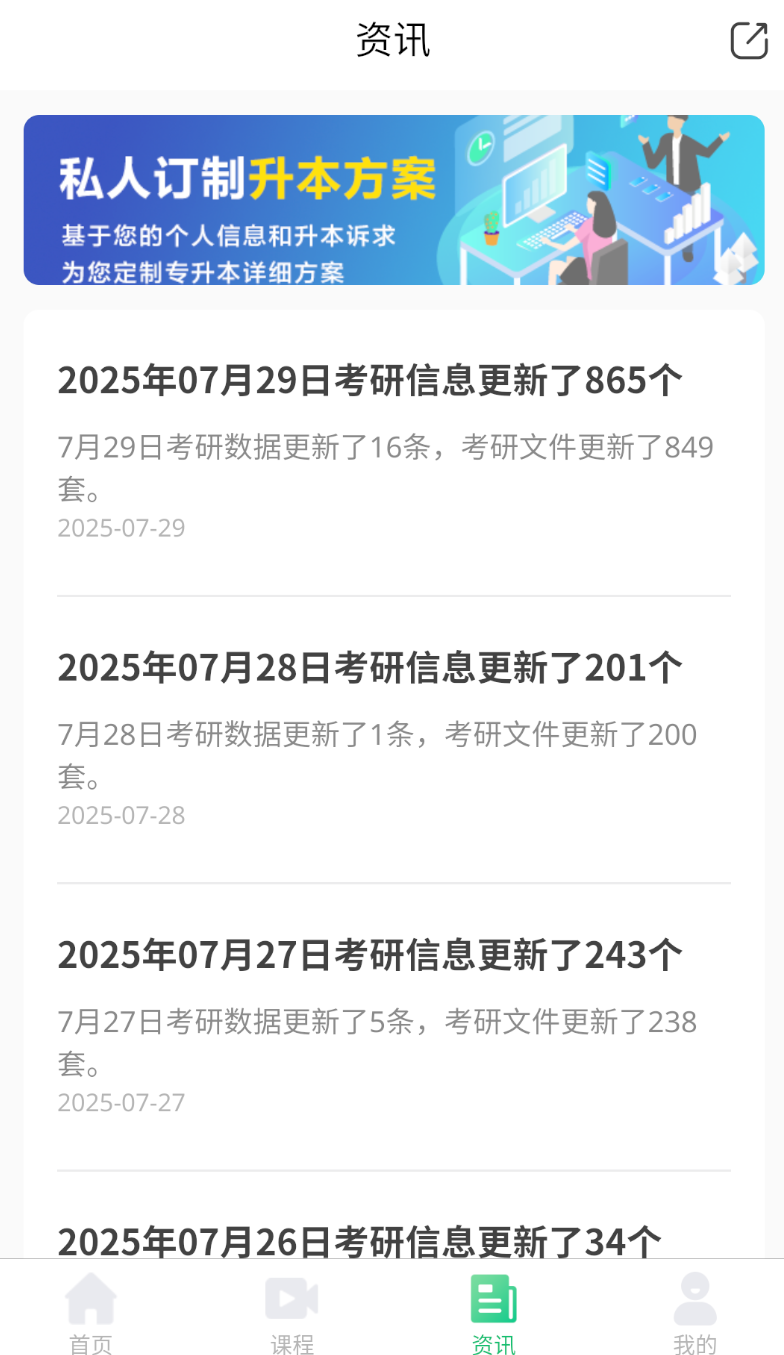The height and width of the screenshot is (1355, 784).
Task: Open the 2025年07月28日 考研信息 update
Action: click(x=394, y=740)
